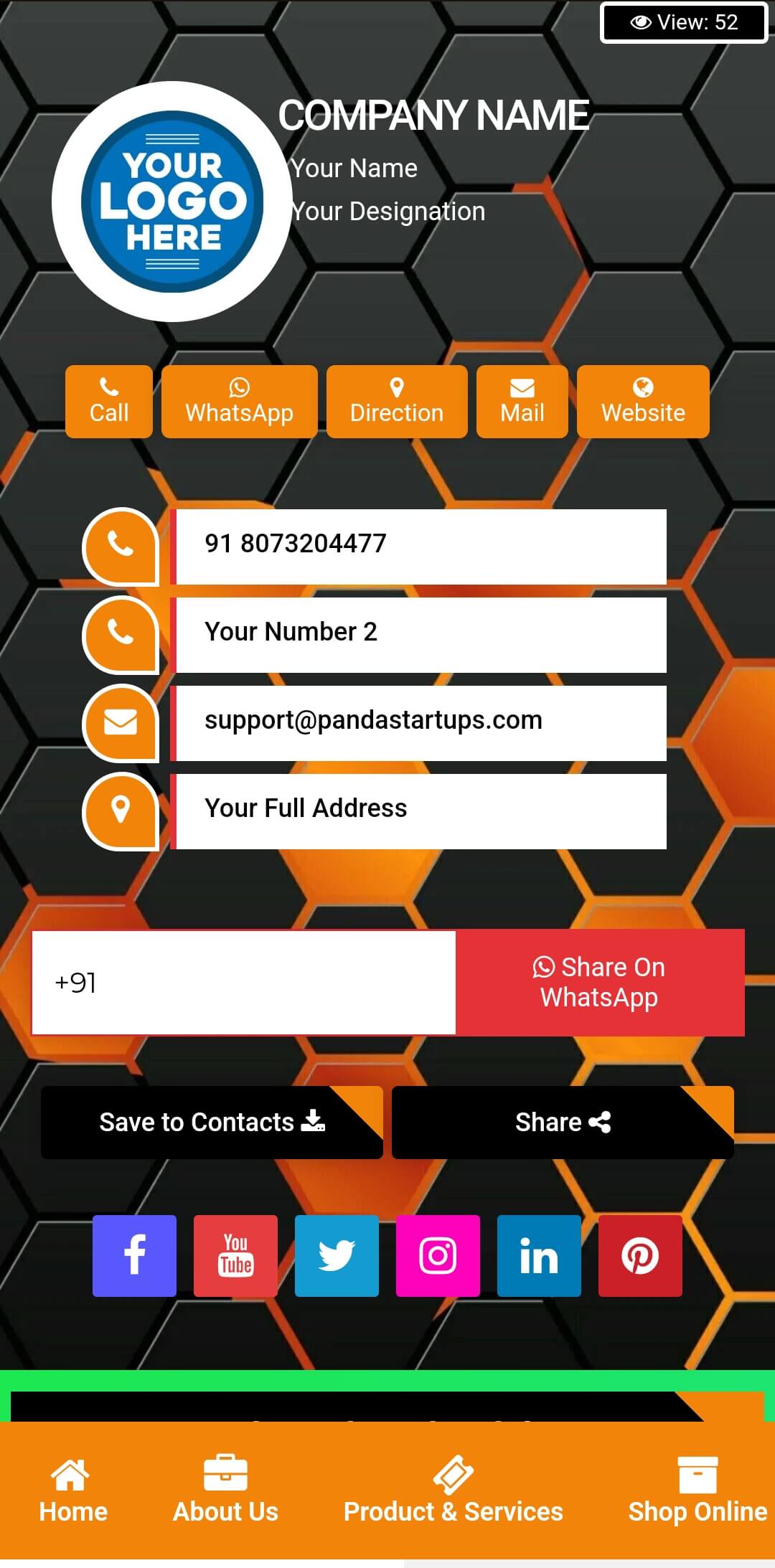Open the Pinterest profile icon
The width and height of the screenshot is (775, 1568).
click(x=640, y=1255)
